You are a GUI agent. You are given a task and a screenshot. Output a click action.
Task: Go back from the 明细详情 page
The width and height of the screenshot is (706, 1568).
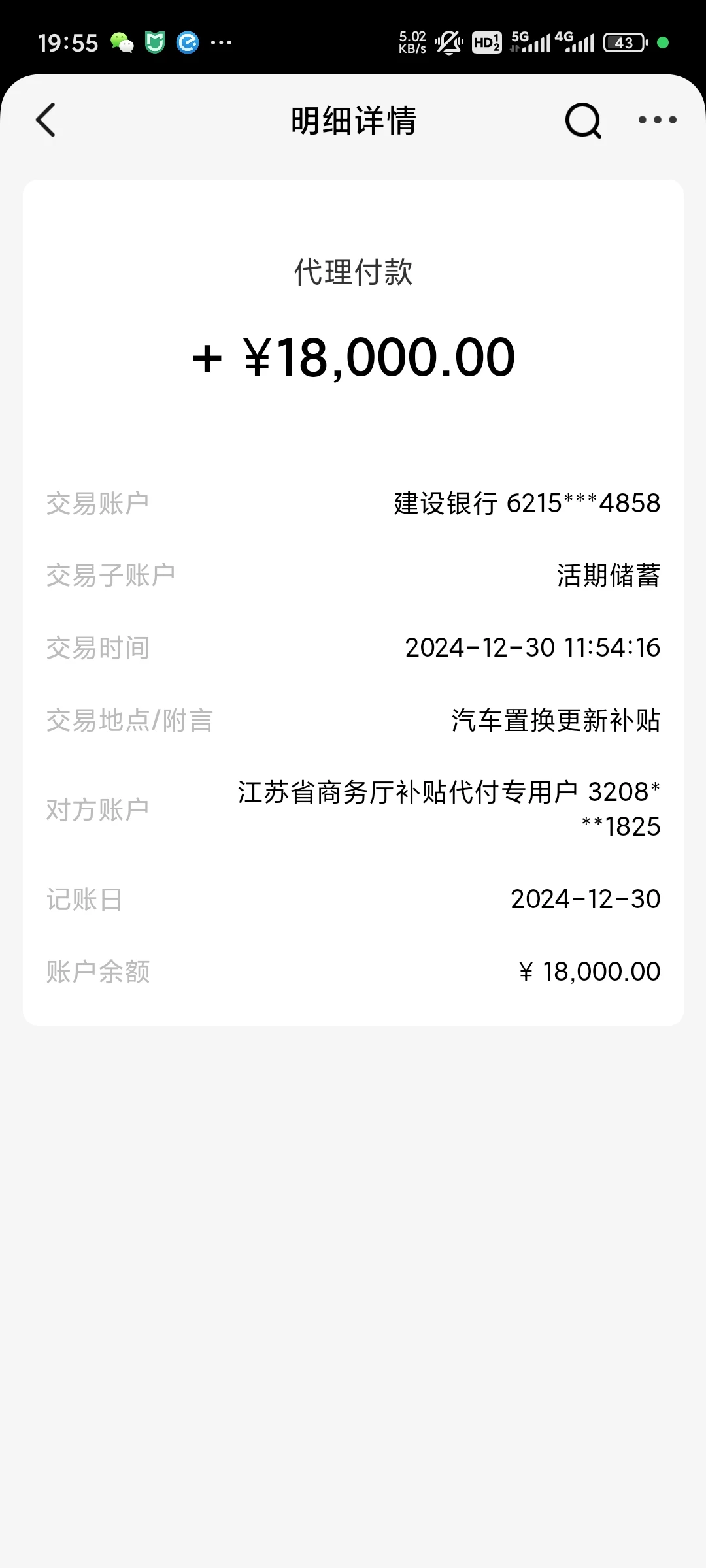coord(46,120)
